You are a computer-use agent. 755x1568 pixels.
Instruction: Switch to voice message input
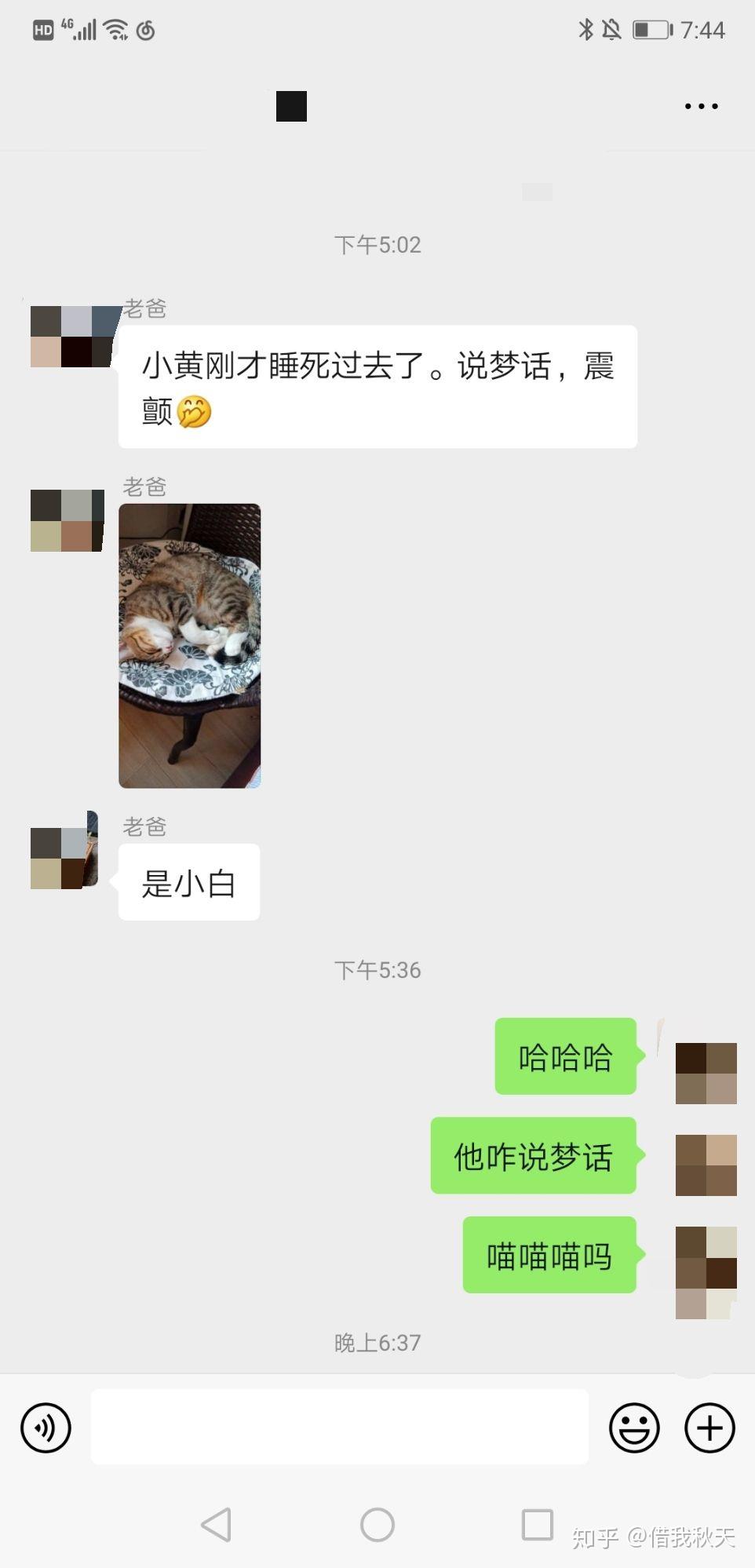[46, 1428]
